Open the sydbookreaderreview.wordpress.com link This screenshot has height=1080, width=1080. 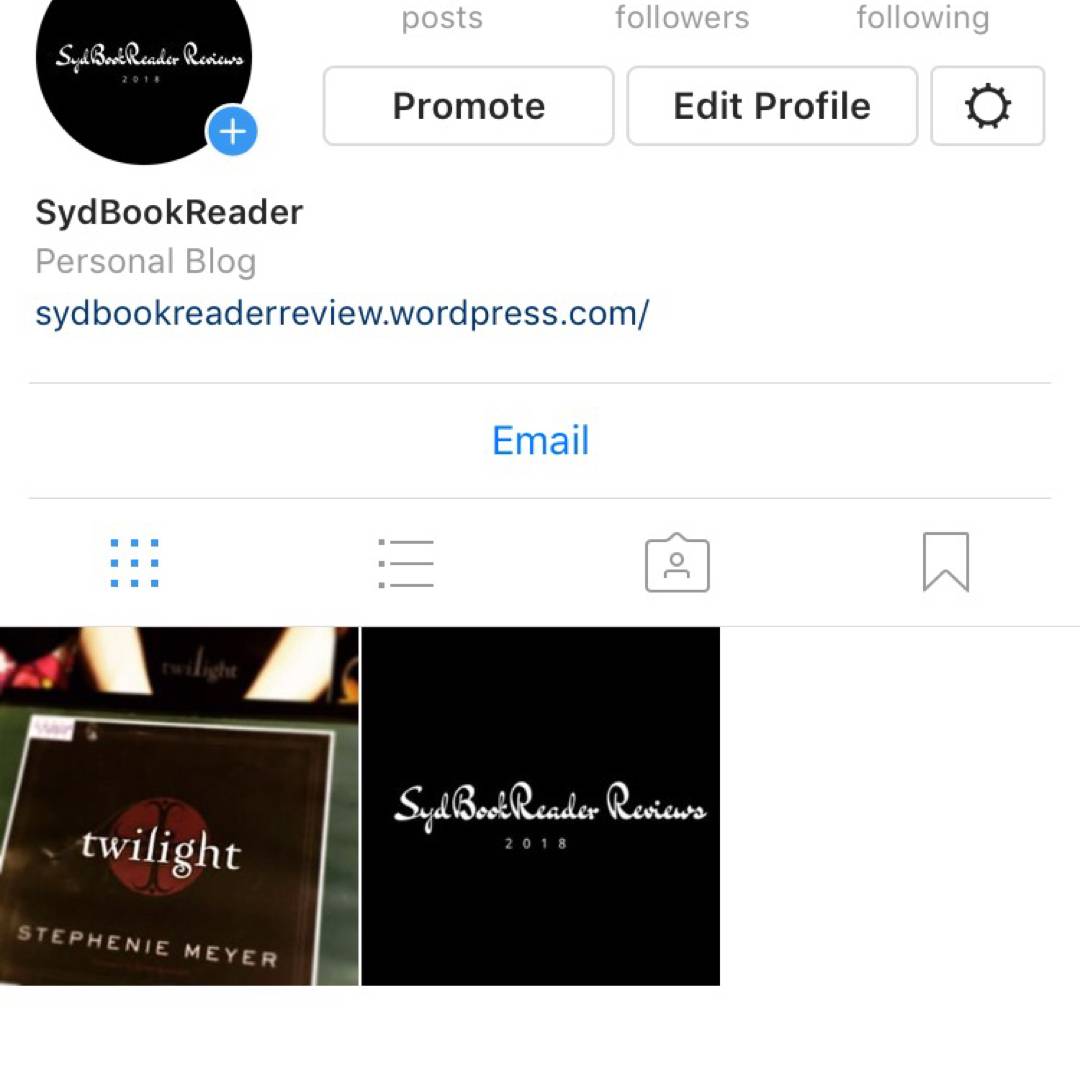[342, 314]
